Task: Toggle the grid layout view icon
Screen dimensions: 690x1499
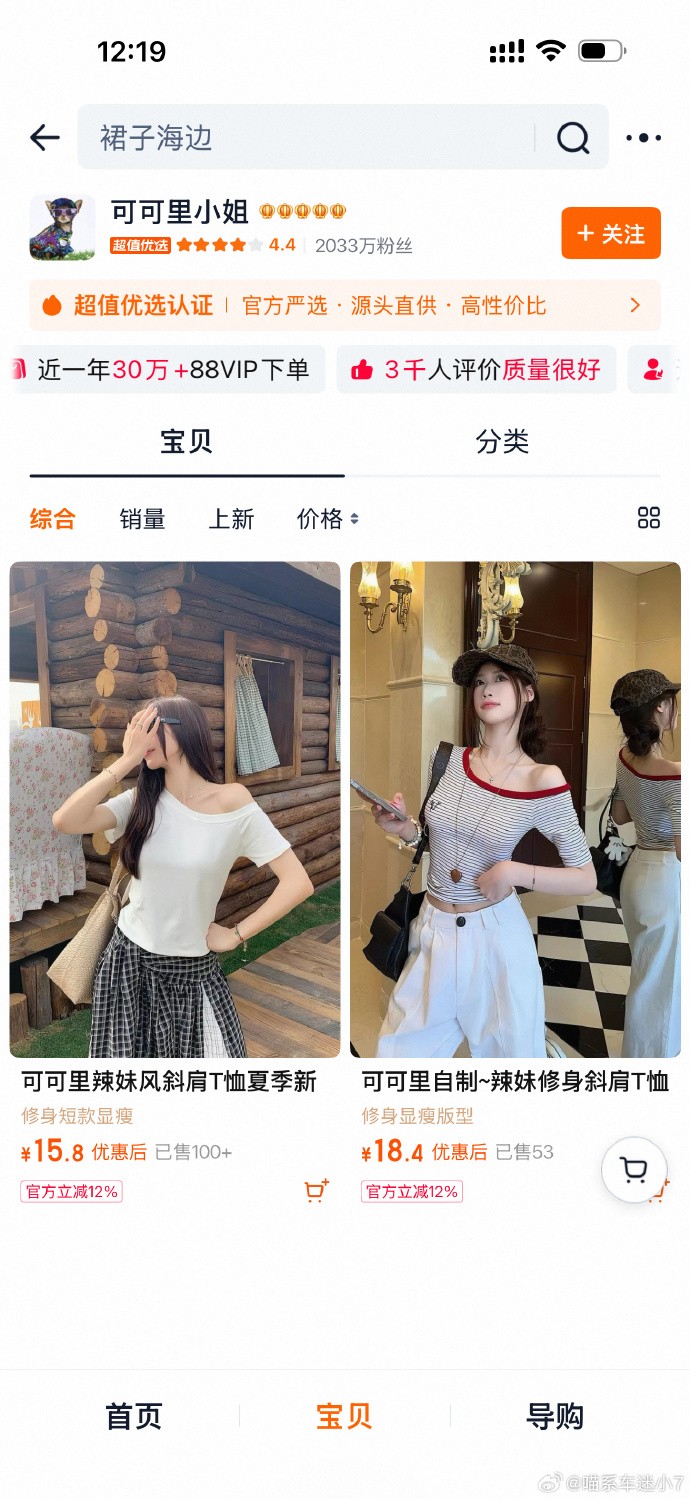Action: pyautogui.click(x=649, y=518)
